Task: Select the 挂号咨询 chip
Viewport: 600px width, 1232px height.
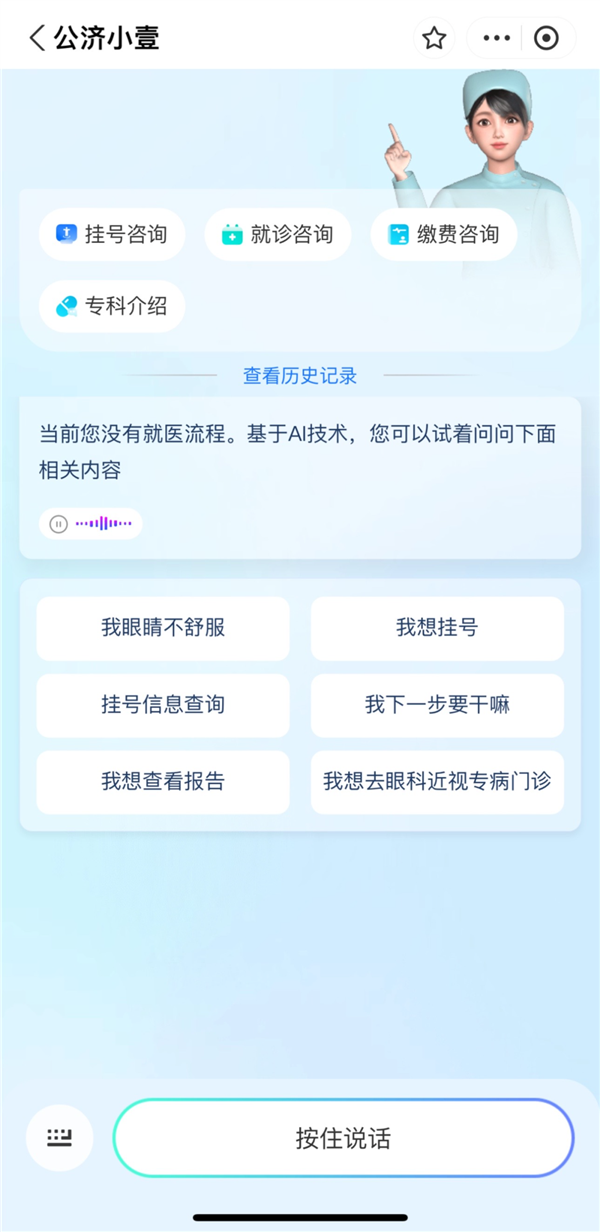Action: coord(112,235)
